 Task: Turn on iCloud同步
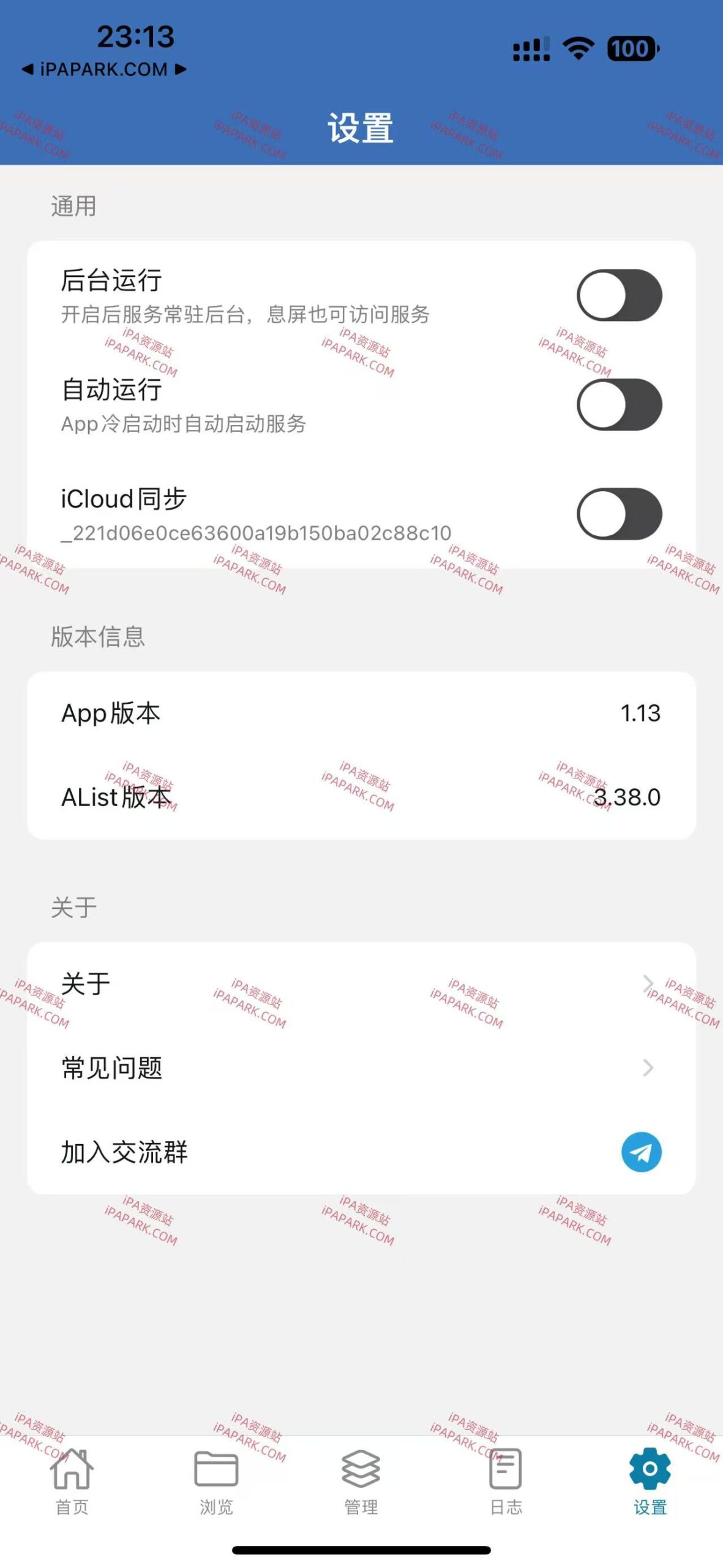(618, 513)
